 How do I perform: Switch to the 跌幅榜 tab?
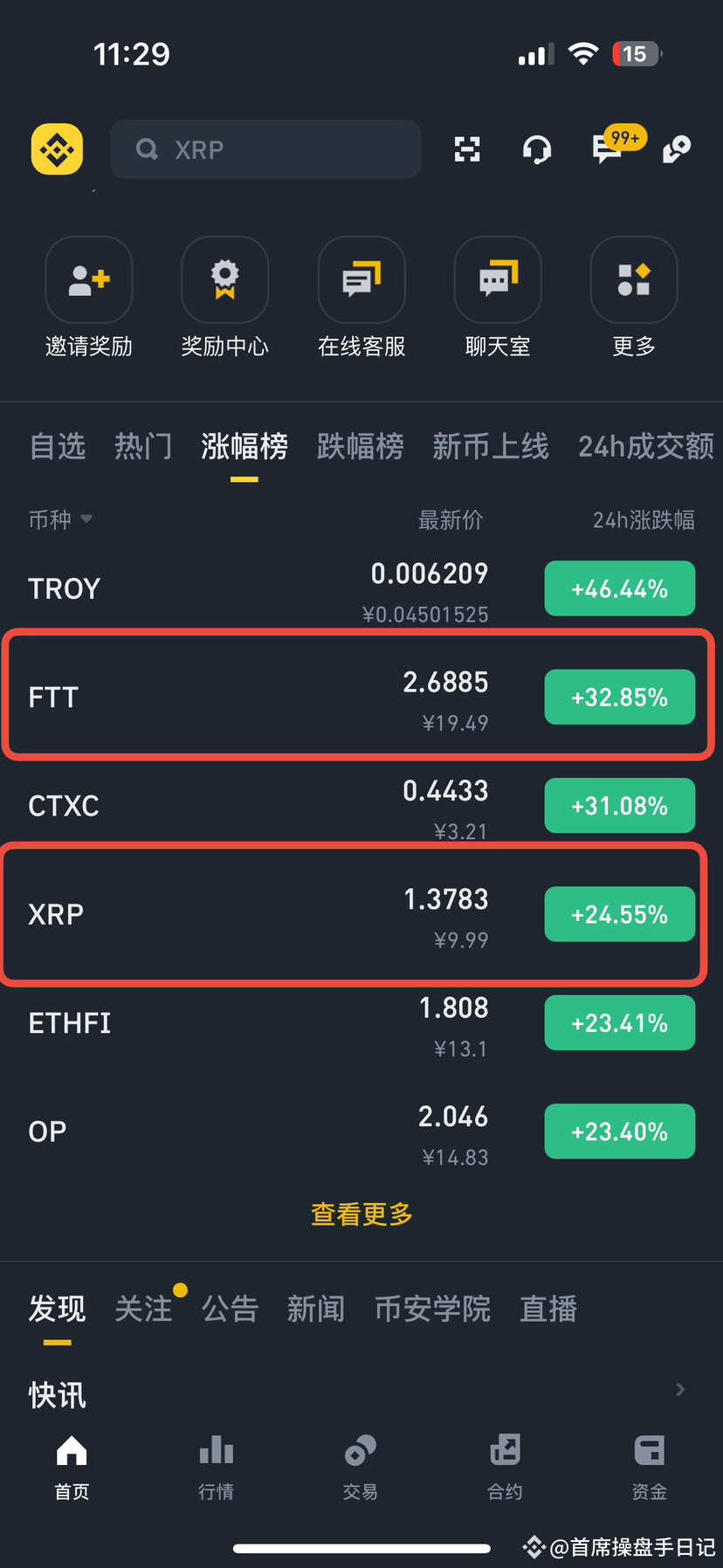[361, 446]
